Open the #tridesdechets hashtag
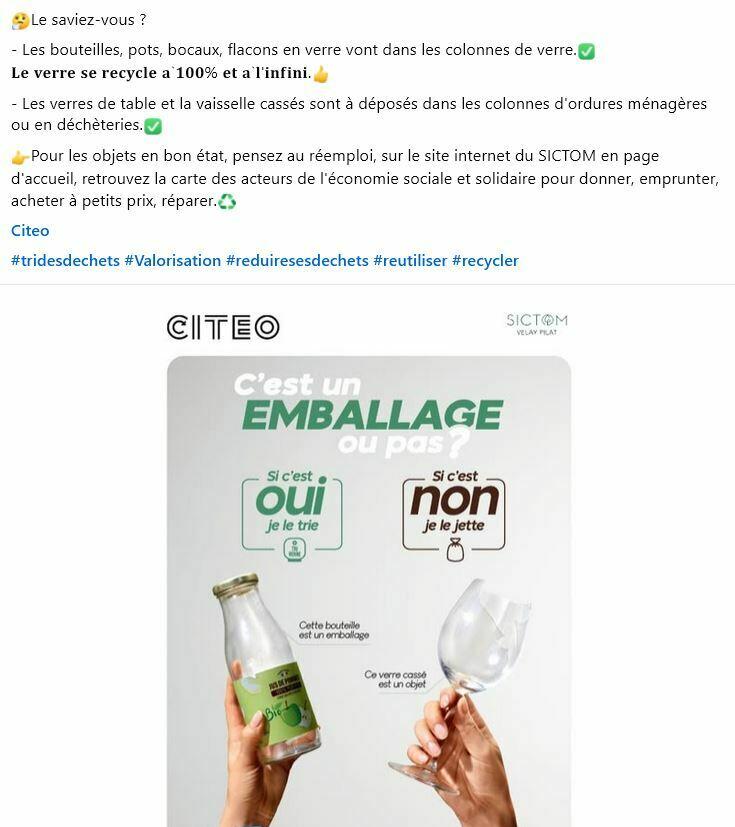The image size is (735, 827). point(65,261)
